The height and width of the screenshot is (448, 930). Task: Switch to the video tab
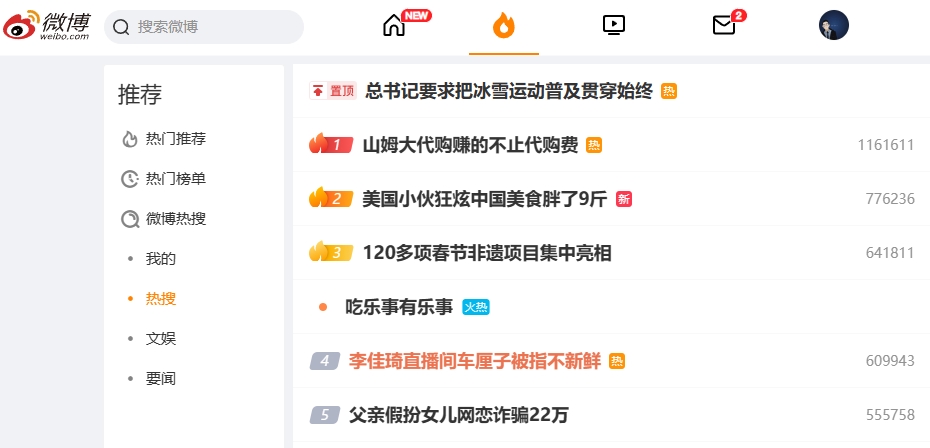614,26
